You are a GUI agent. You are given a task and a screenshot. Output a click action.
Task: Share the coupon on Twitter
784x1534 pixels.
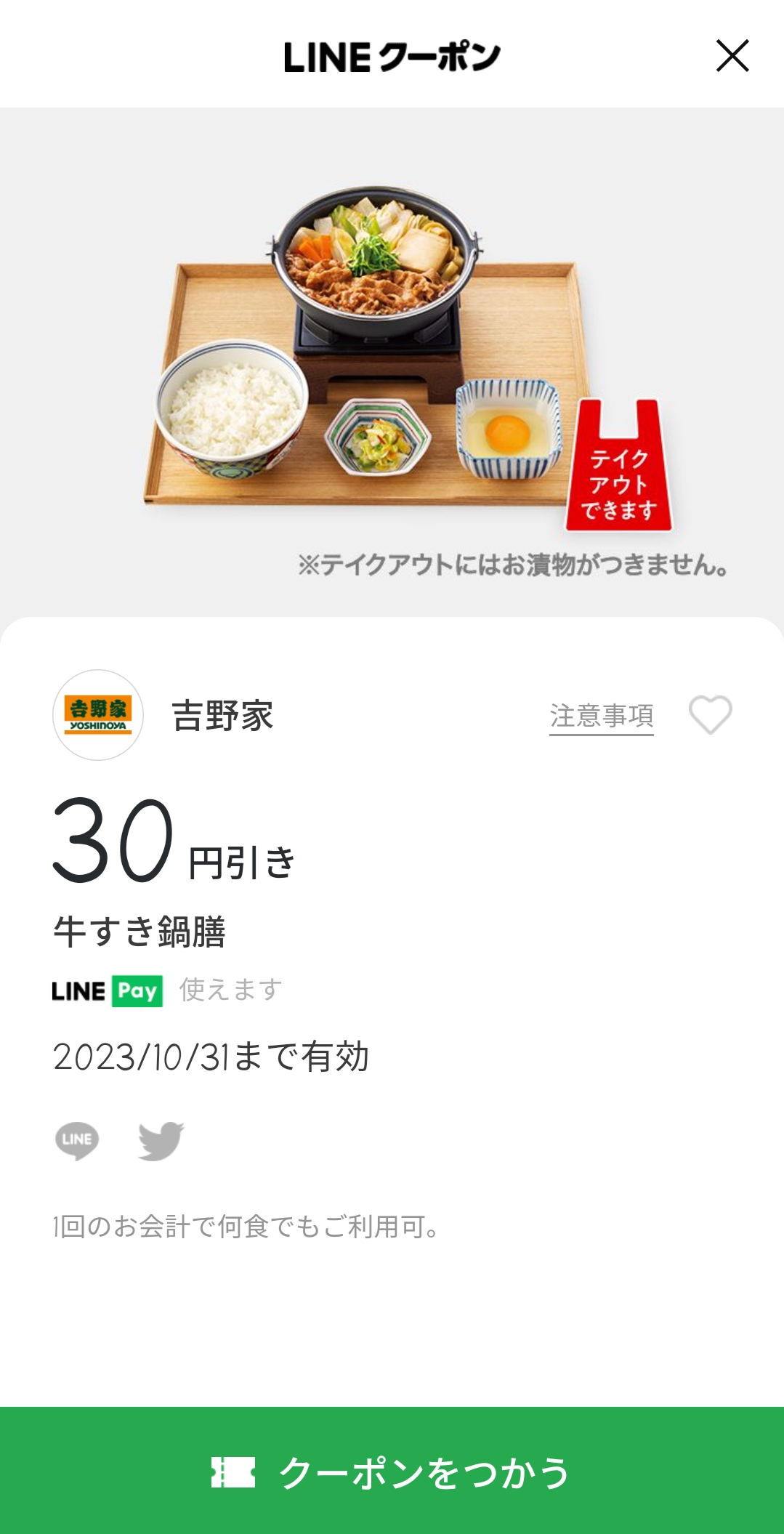tap(161, 1140)
